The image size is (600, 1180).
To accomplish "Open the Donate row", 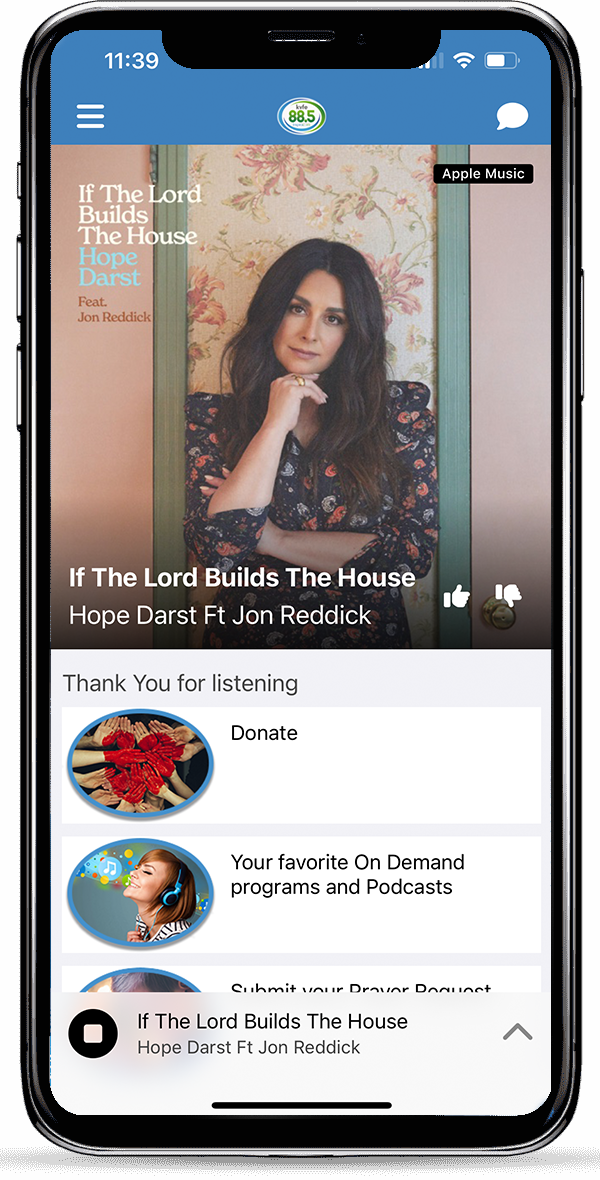I will [x=300, y=765].
